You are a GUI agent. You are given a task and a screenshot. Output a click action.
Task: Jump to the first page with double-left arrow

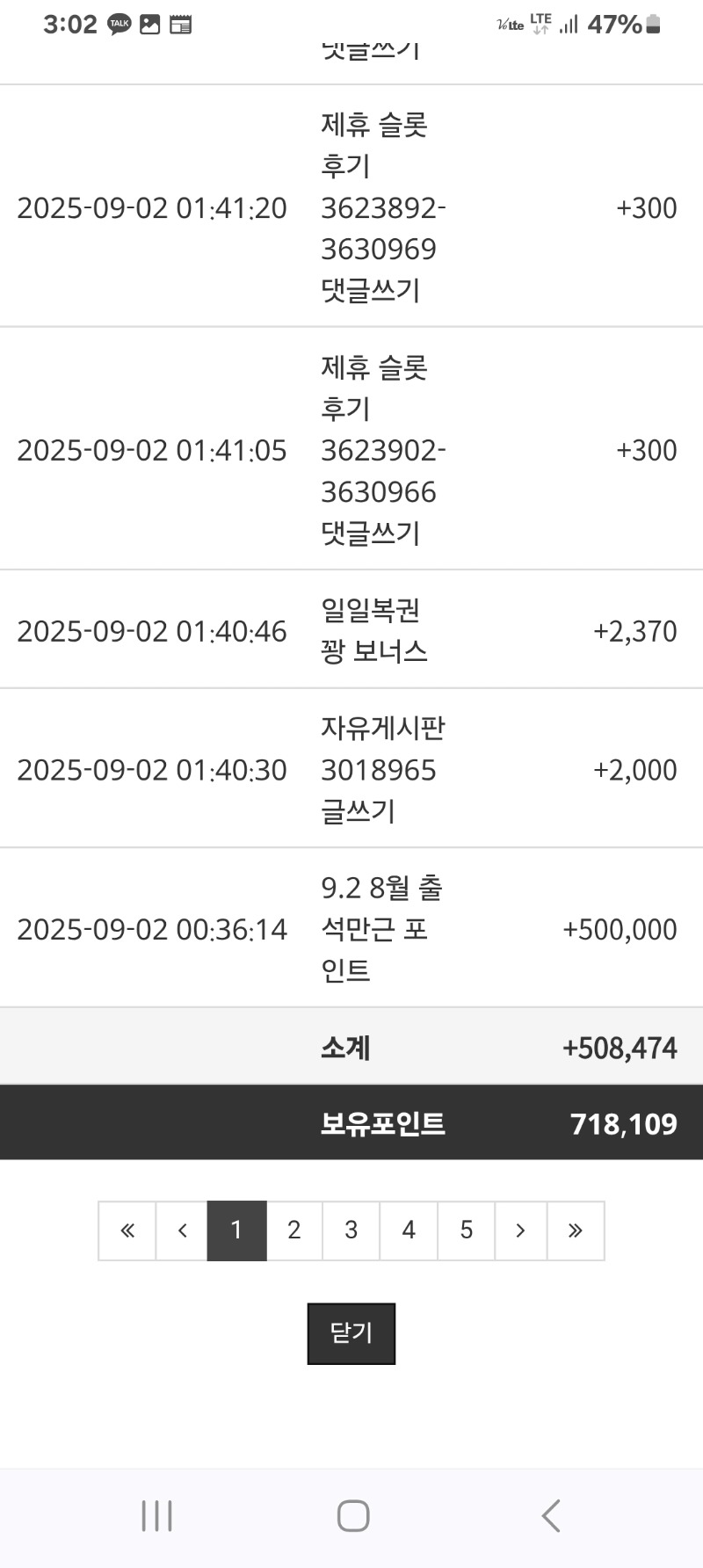click(127, 1230)
